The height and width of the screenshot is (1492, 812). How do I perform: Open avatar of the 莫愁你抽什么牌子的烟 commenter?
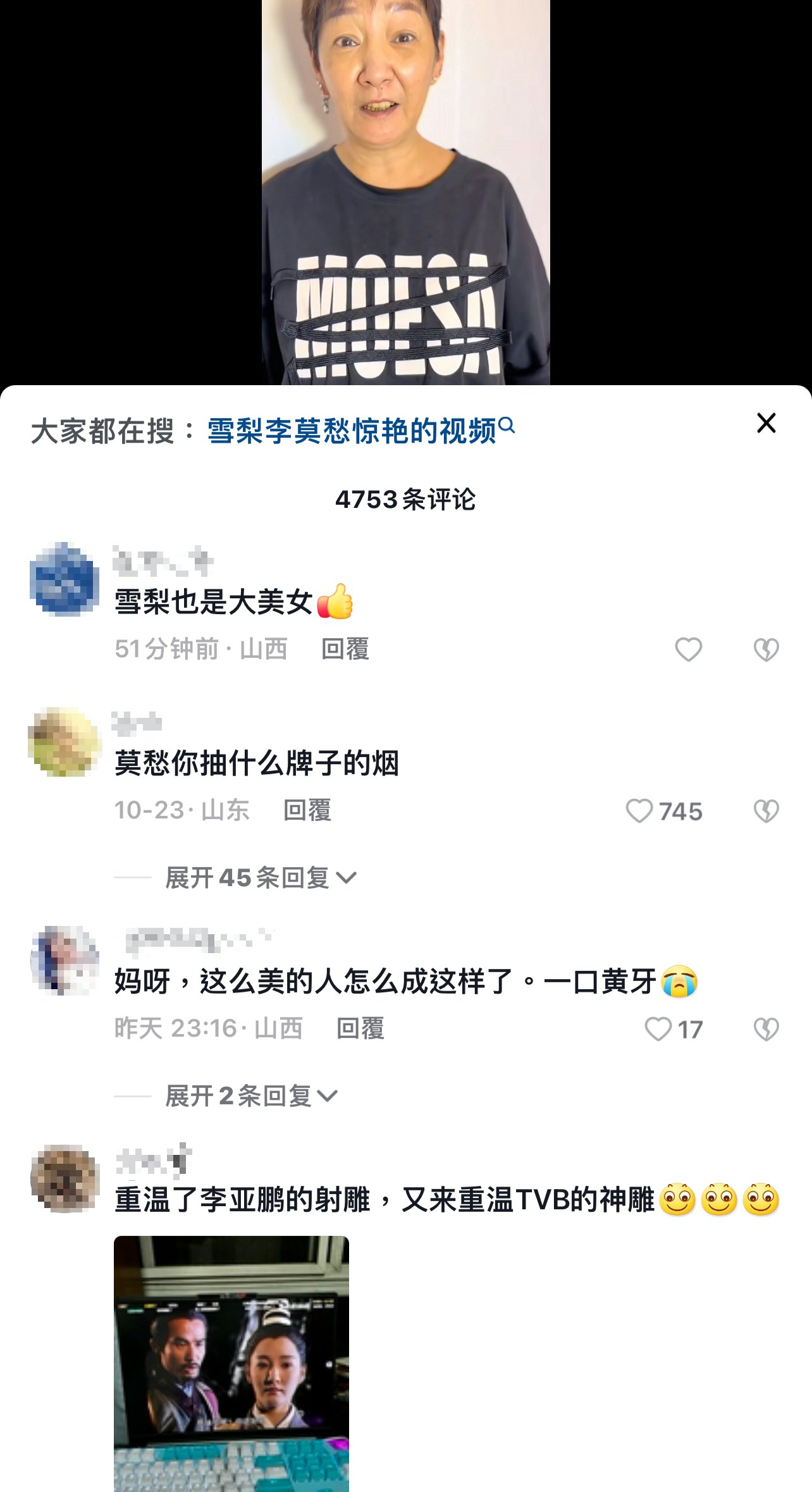pos(64,742)
